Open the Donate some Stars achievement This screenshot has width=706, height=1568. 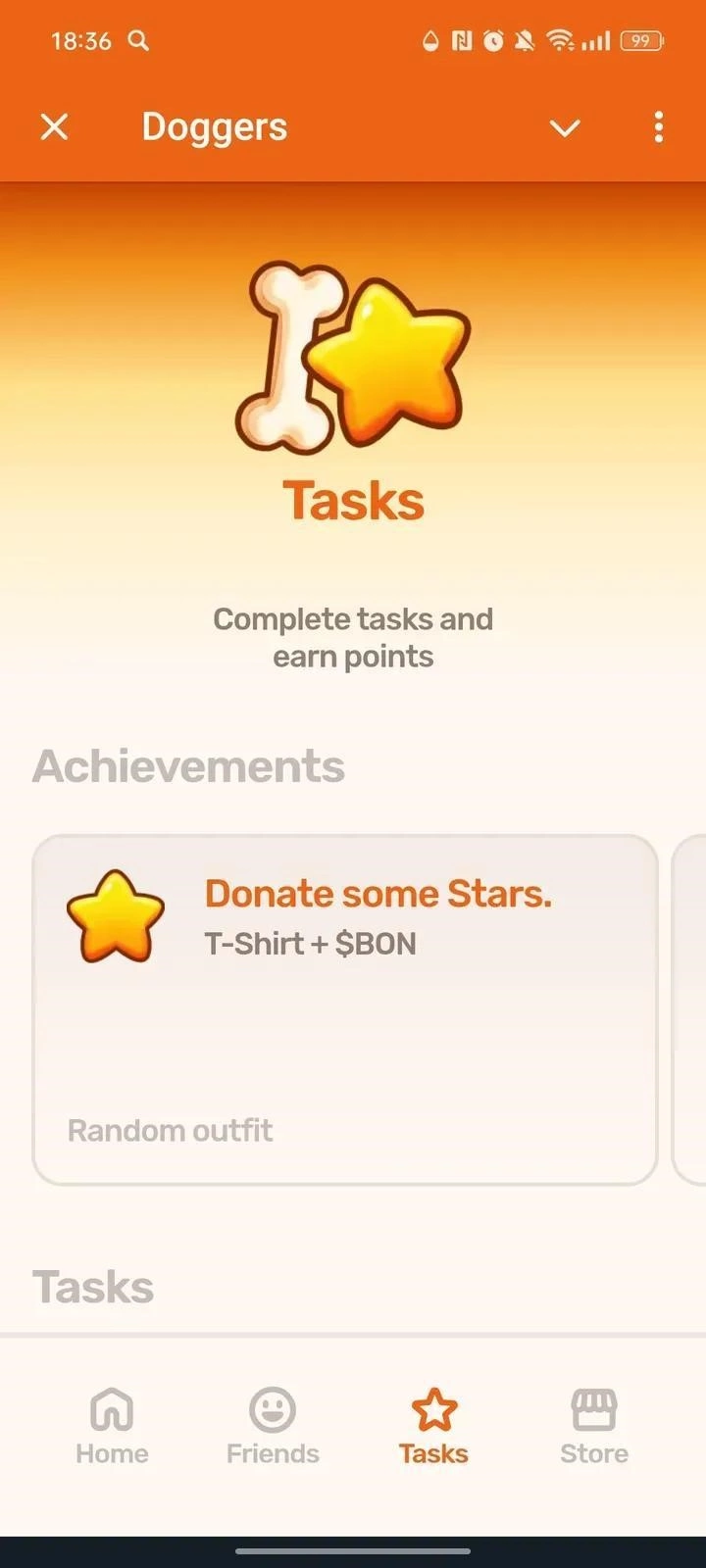344,1009
